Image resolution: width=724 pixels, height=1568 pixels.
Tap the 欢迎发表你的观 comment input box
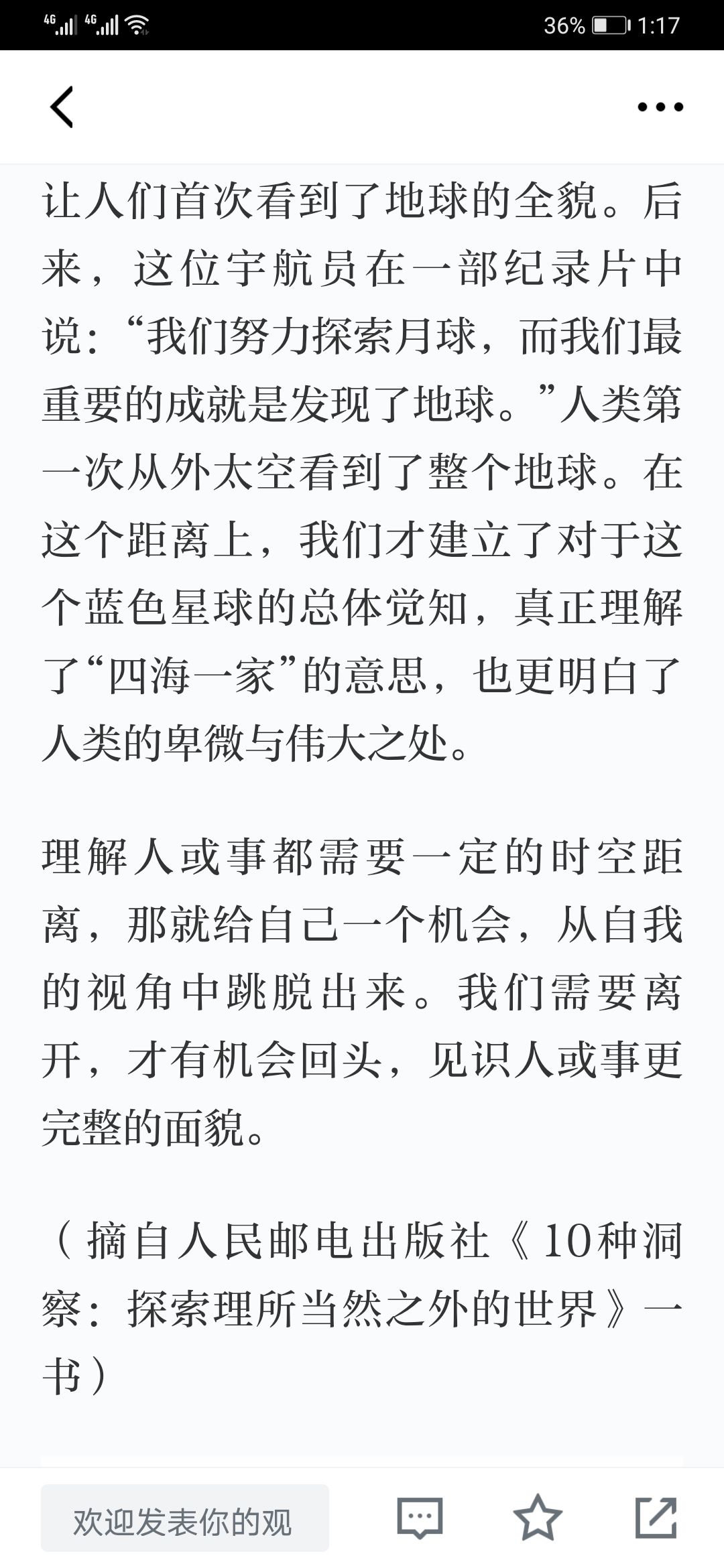(185, 1518)
